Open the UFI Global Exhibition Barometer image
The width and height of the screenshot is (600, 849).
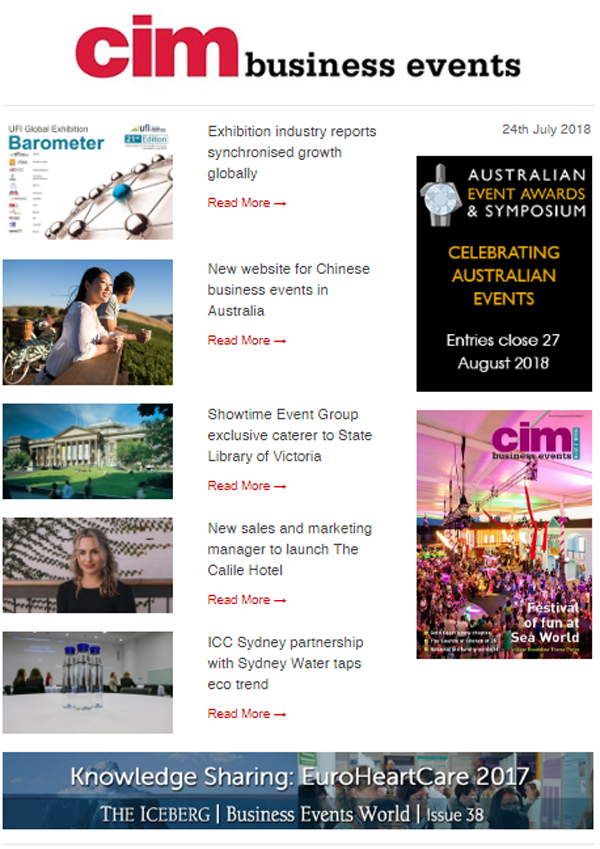88,181
